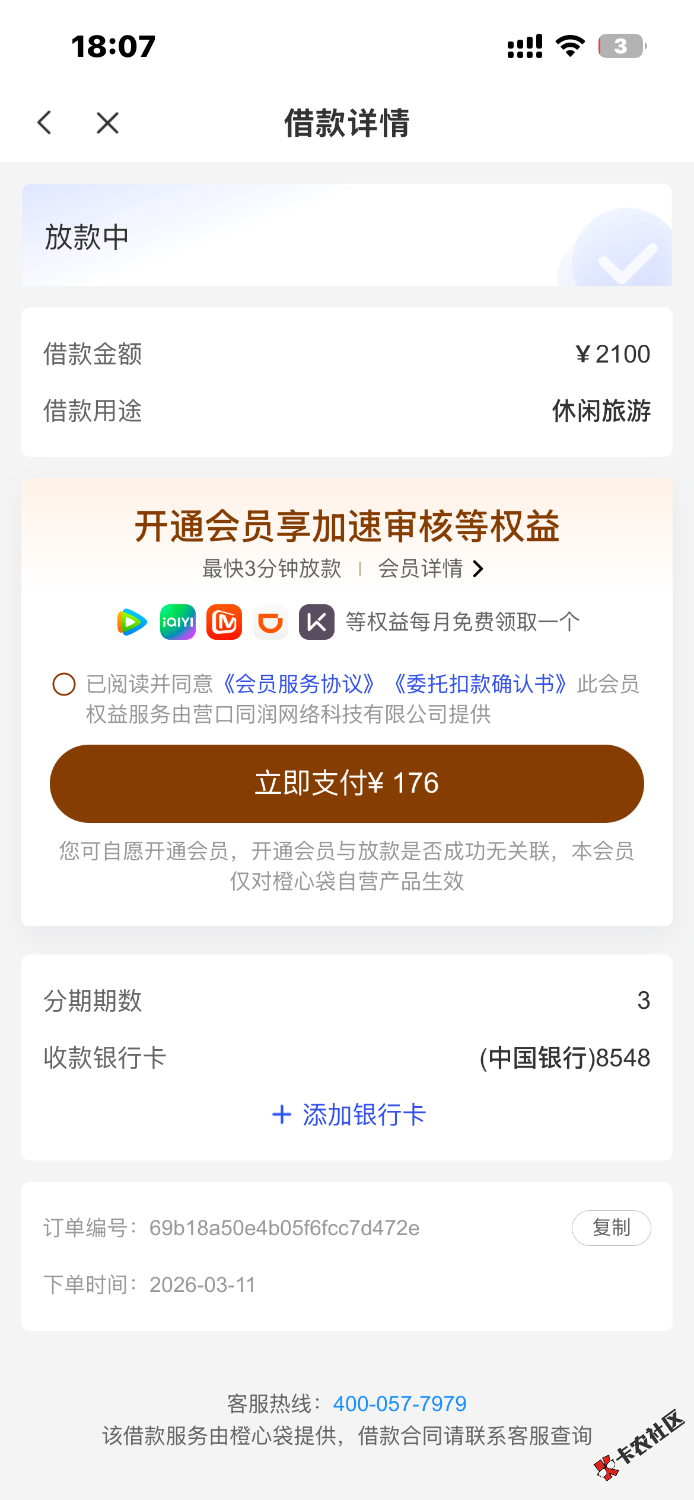Tap 立即支付¥176 to pay for membership
This screenshot has height=1500, width=694.
coord(347,783)
